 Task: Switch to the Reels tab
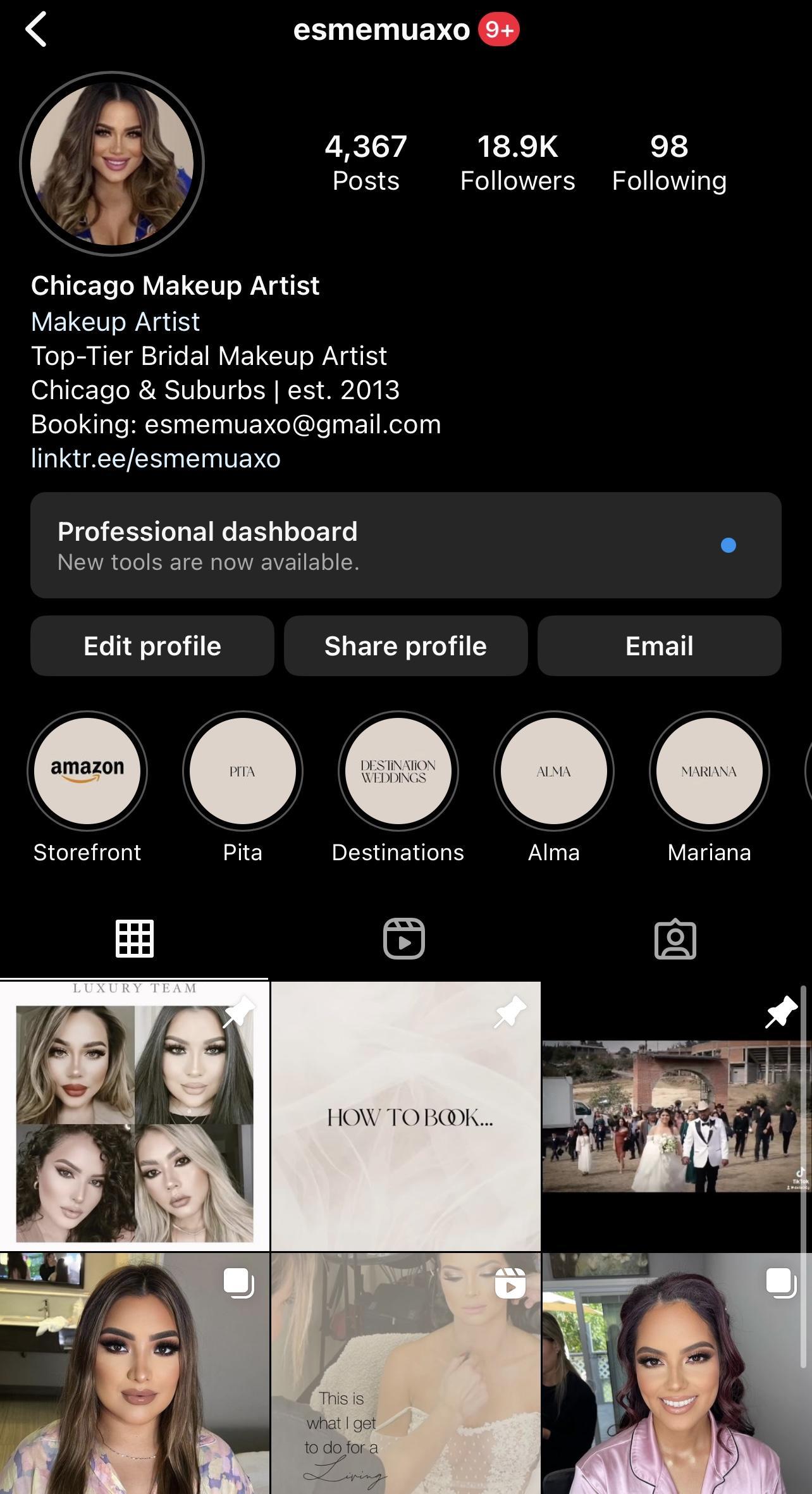pyautogui.click(x=404, y=939)
